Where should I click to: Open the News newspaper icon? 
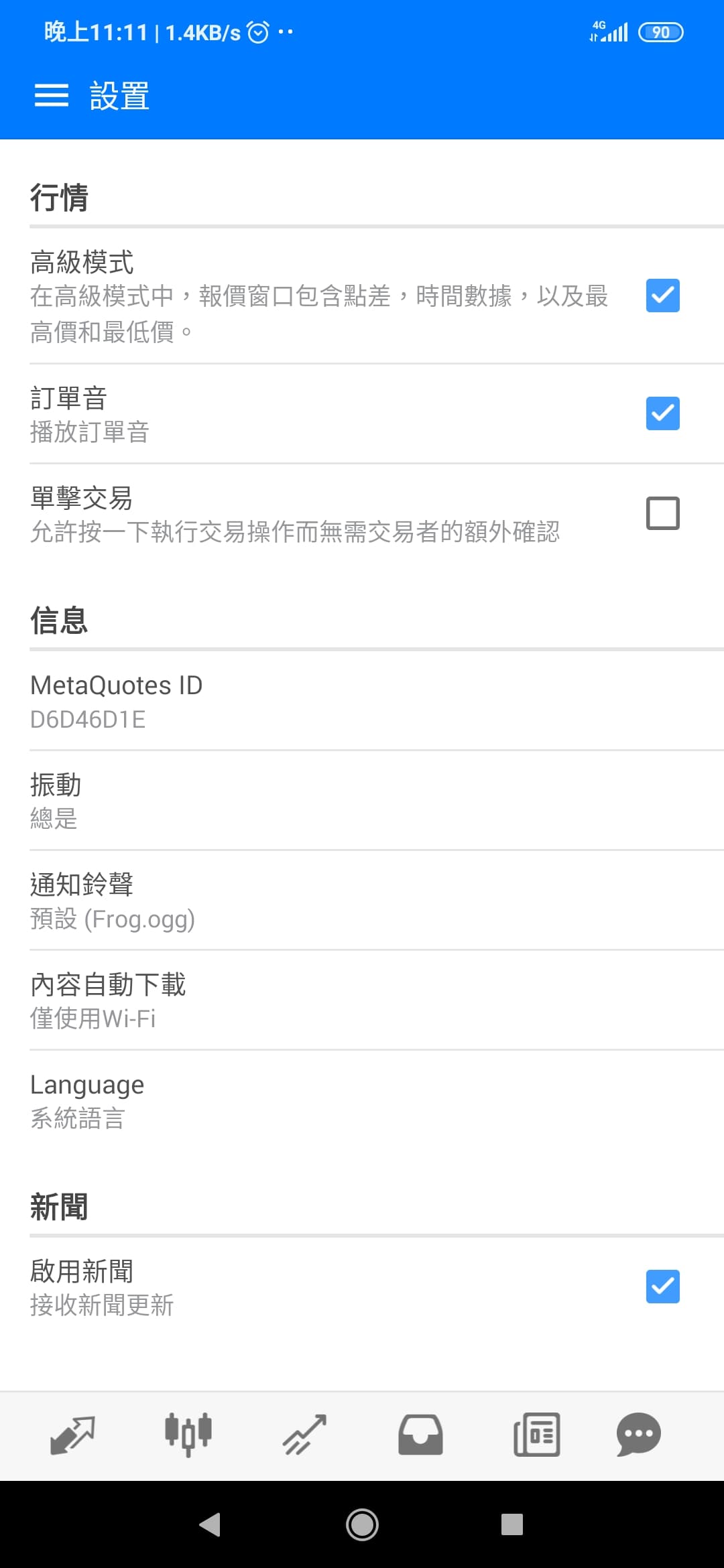pos(536,1434)
